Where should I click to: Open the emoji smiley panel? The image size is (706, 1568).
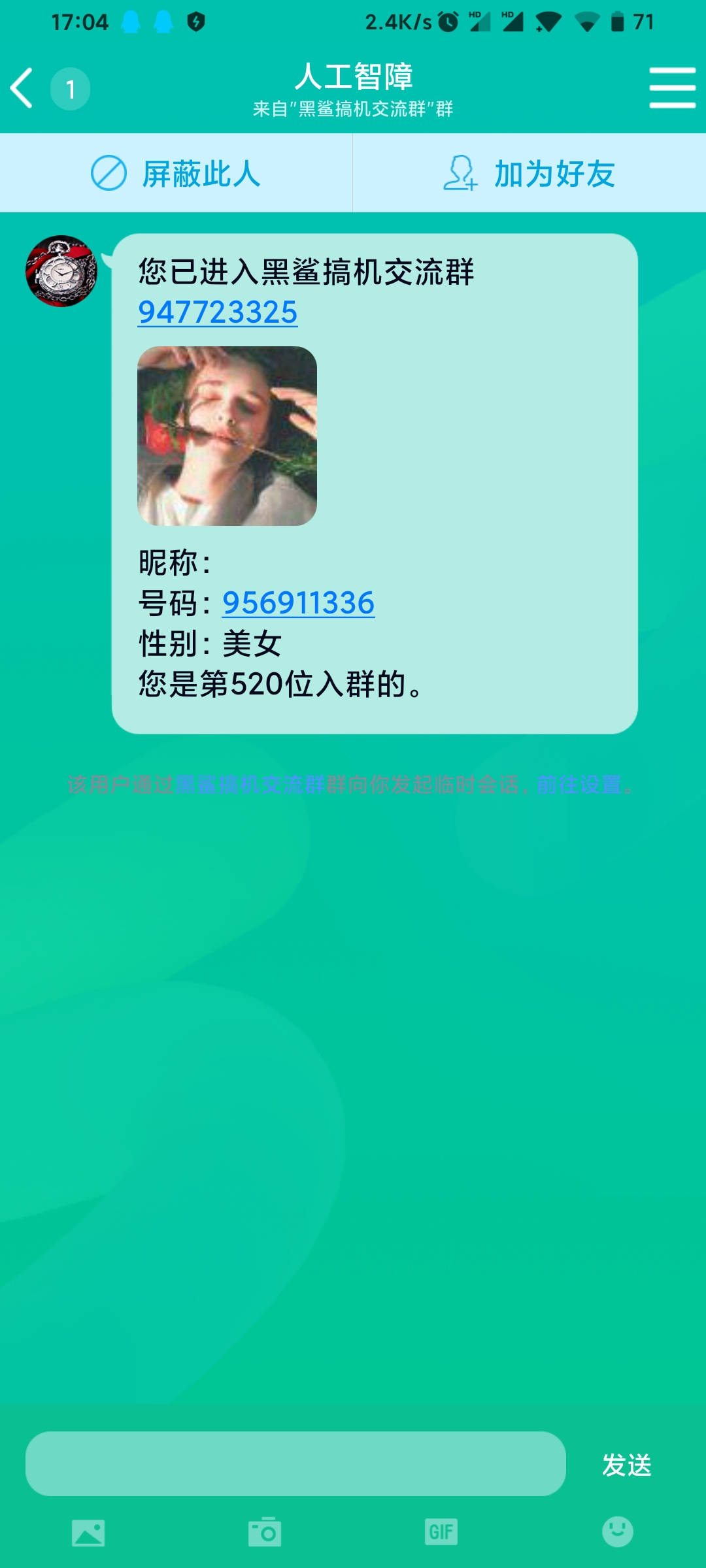pyautogui.click(x=618, y=1531)
